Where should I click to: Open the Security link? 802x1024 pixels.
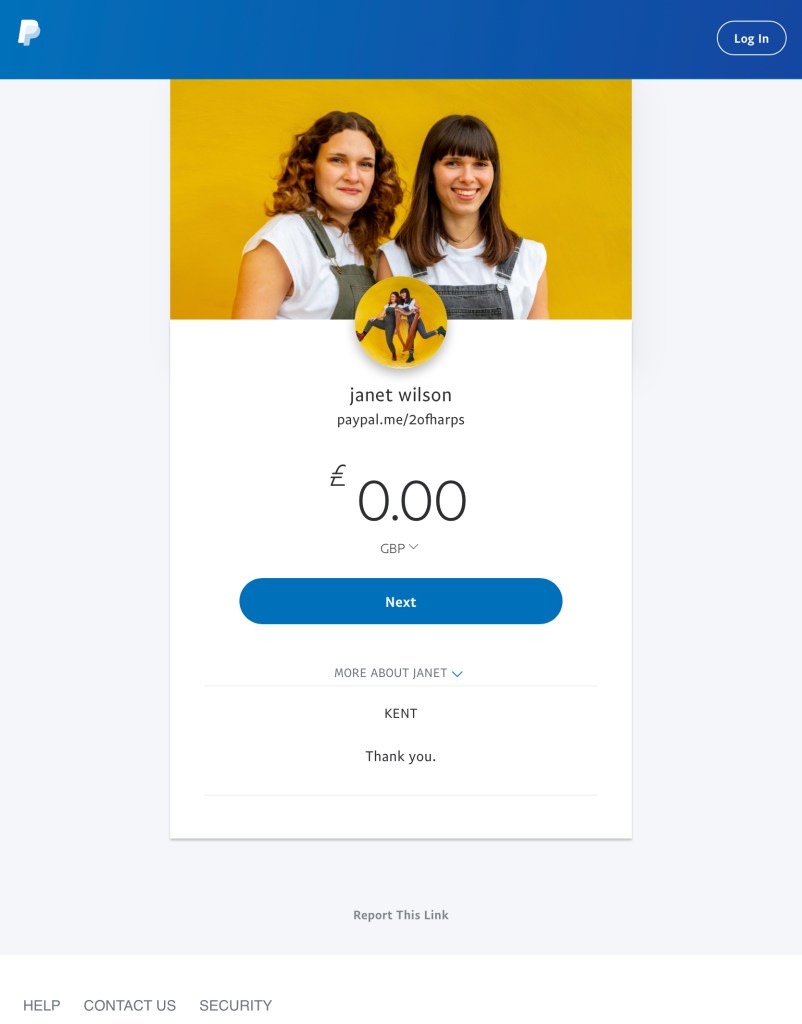click(x=235, y=1005)
